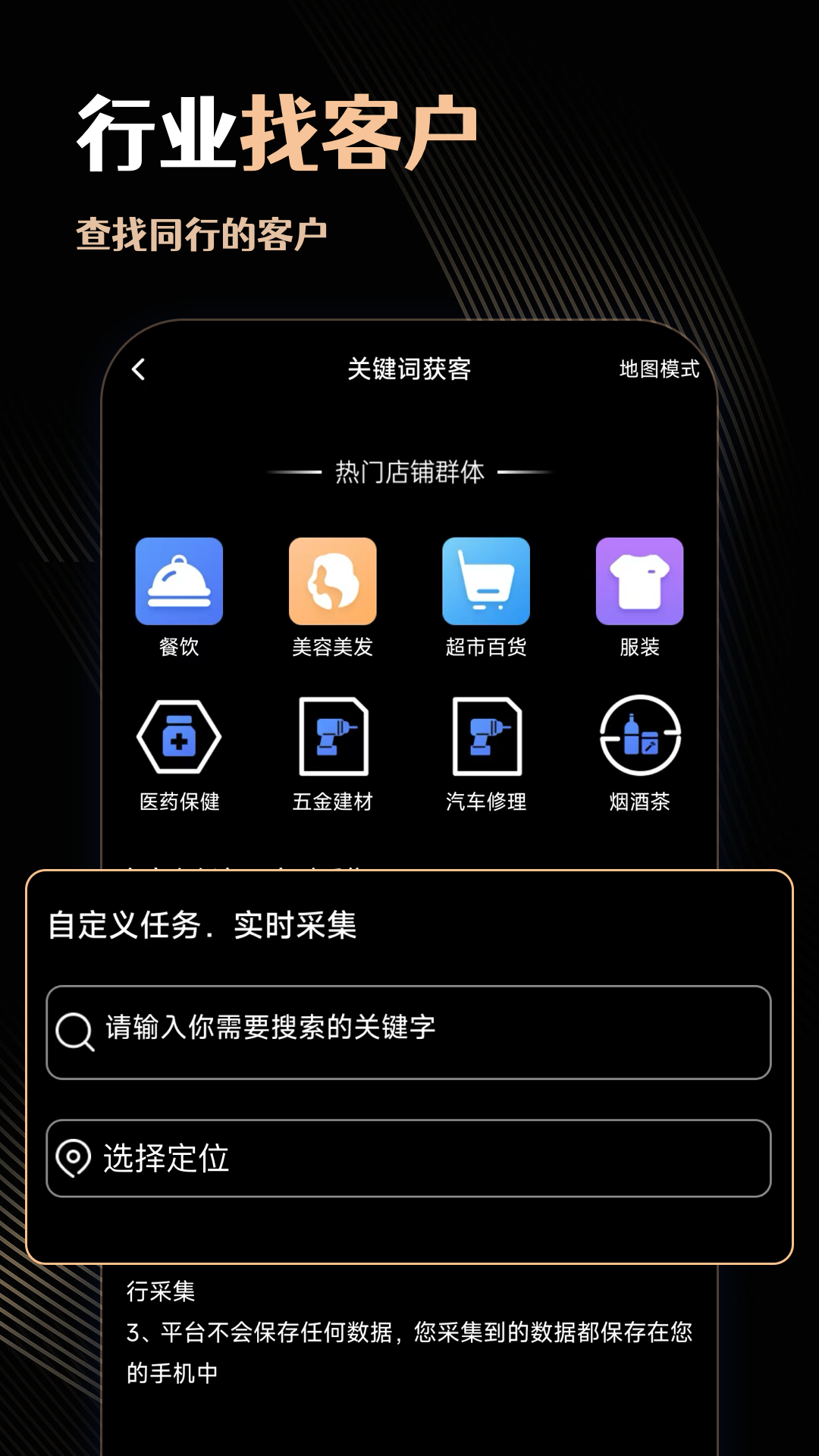
Task: Click the 超市百货 shopping cart icon
Action: point(487,581)
